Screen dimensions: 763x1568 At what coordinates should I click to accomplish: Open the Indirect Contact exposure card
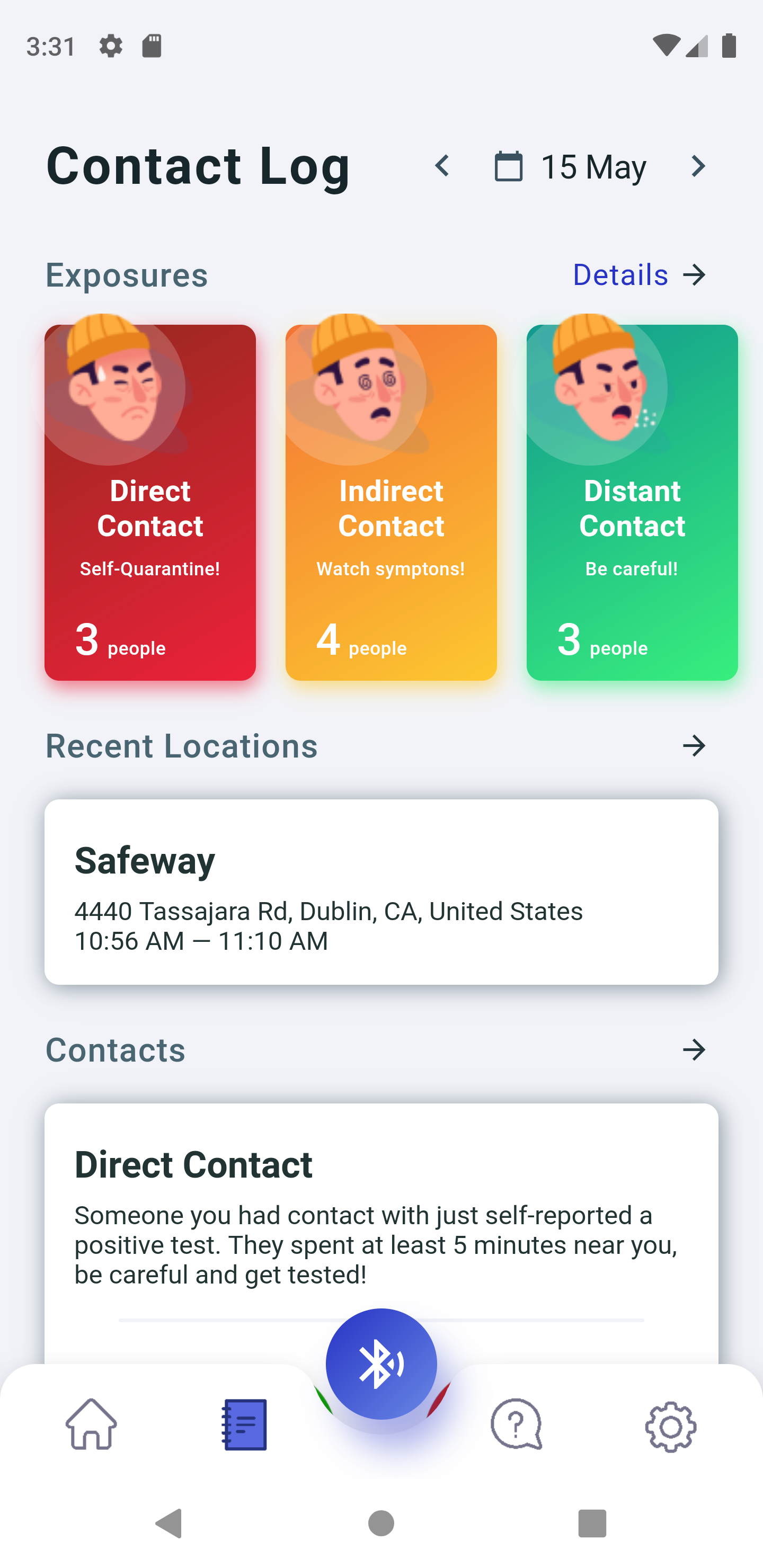click(x=391, y=502)
